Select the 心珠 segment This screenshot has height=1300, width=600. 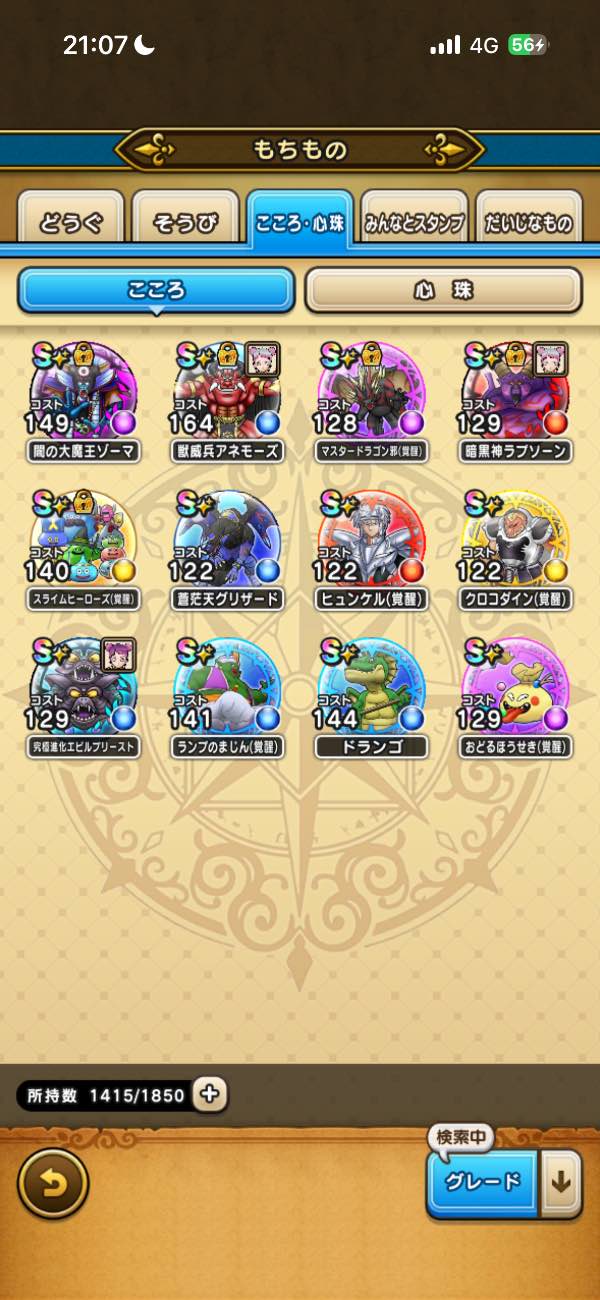(443, 290)
